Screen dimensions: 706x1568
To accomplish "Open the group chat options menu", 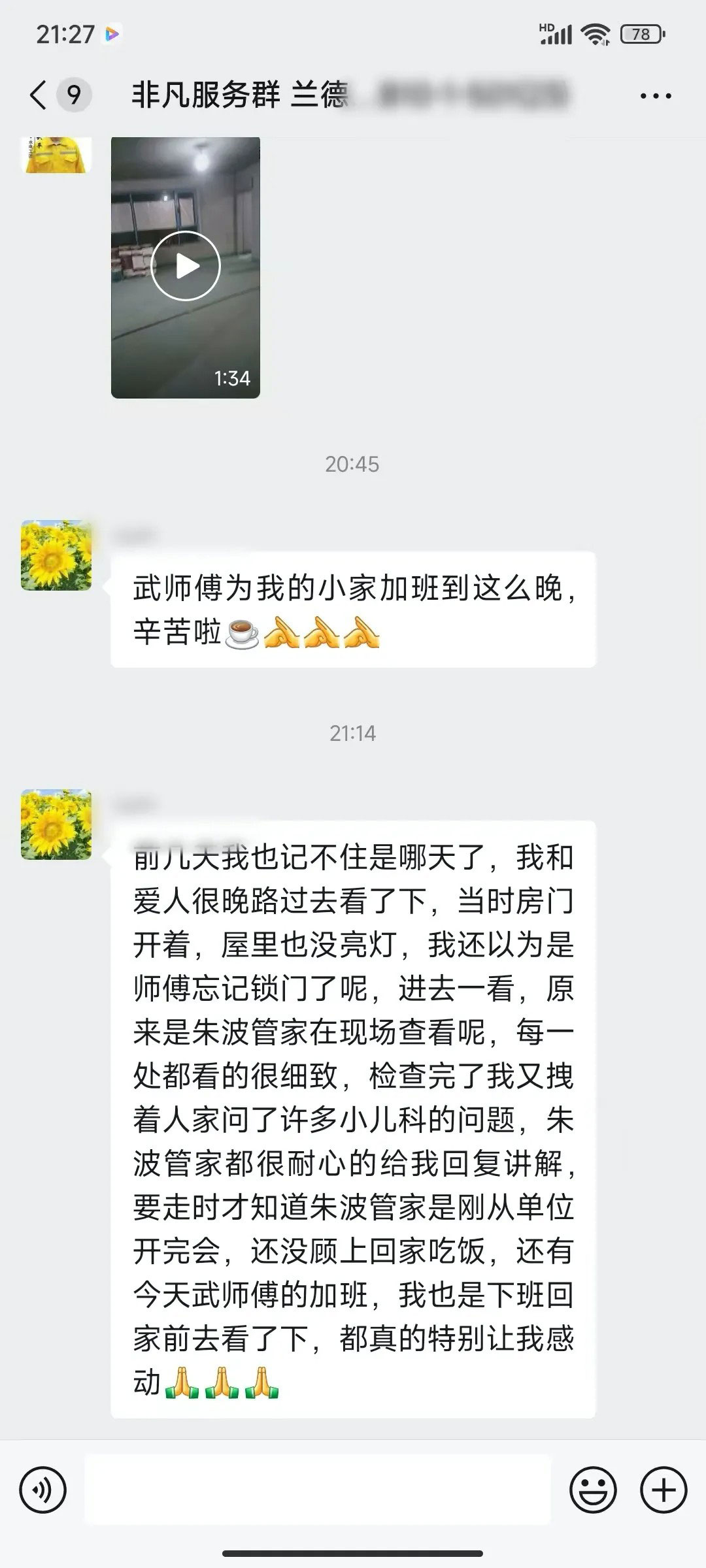I will (655, 96).
